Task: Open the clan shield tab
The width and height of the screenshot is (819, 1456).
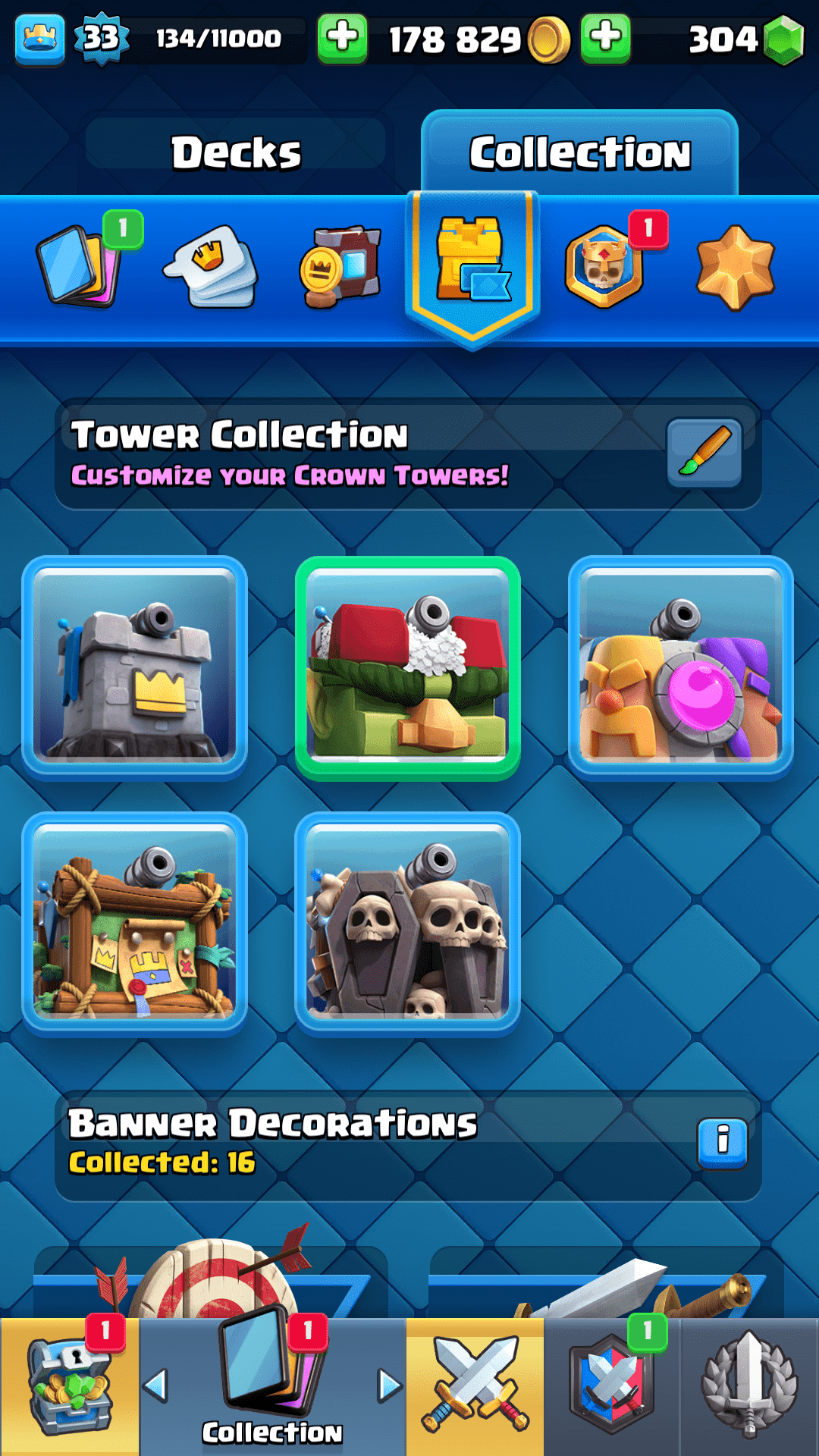Action: 611,1386
